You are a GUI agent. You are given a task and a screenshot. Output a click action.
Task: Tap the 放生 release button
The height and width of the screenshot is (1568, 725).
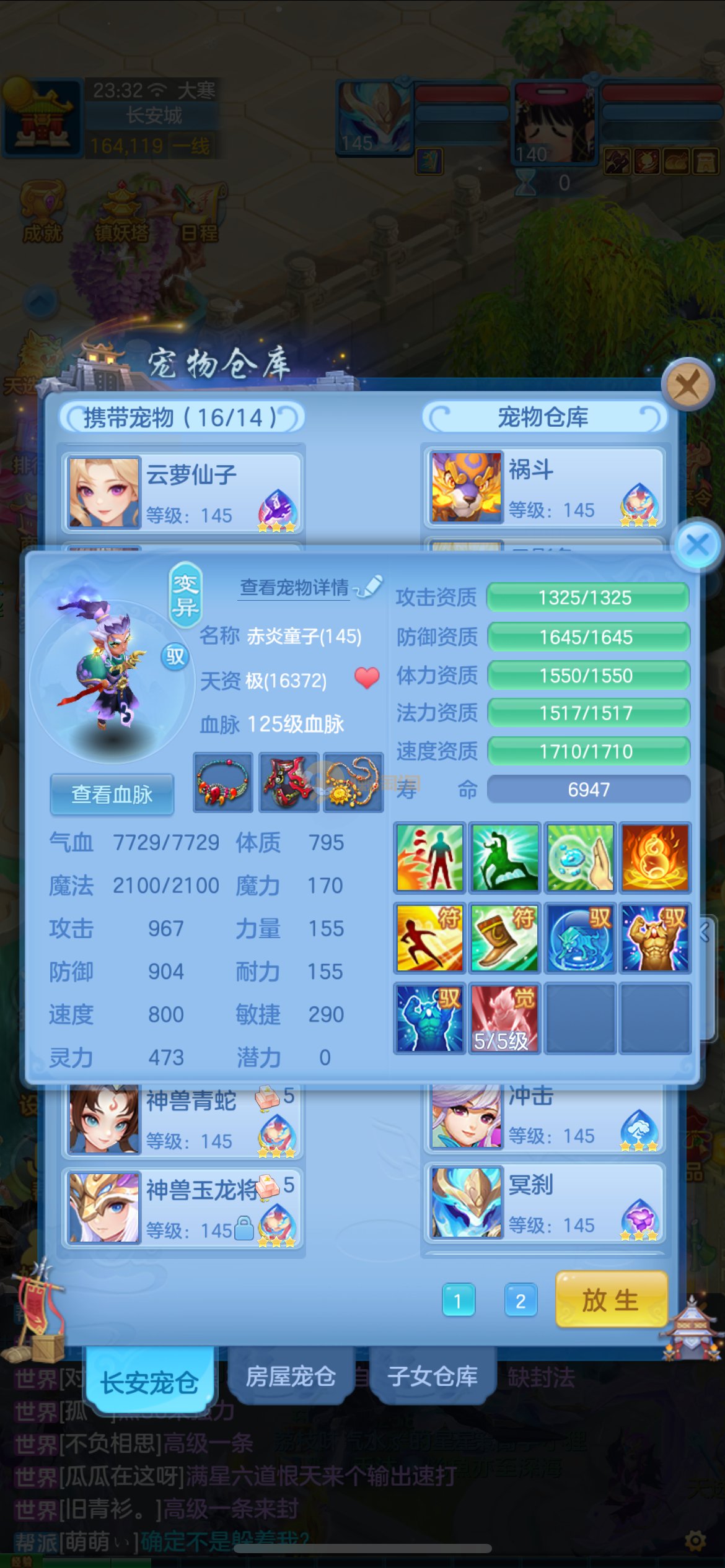pos(611,1299)
